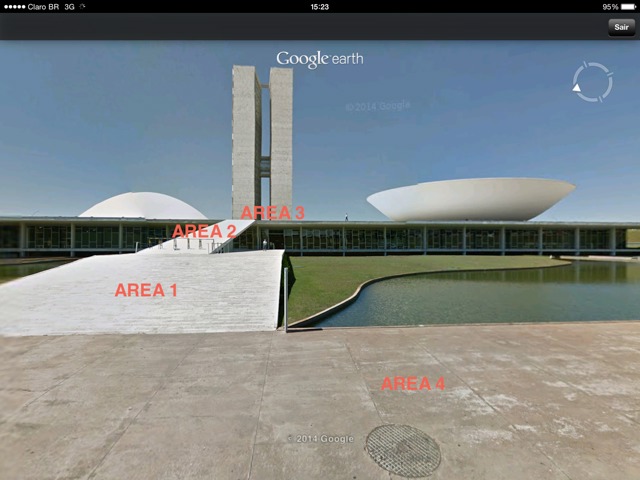Reset orientation with the compass icon
The width and height of the screenshot is (640, 480).
pos(592,82)
